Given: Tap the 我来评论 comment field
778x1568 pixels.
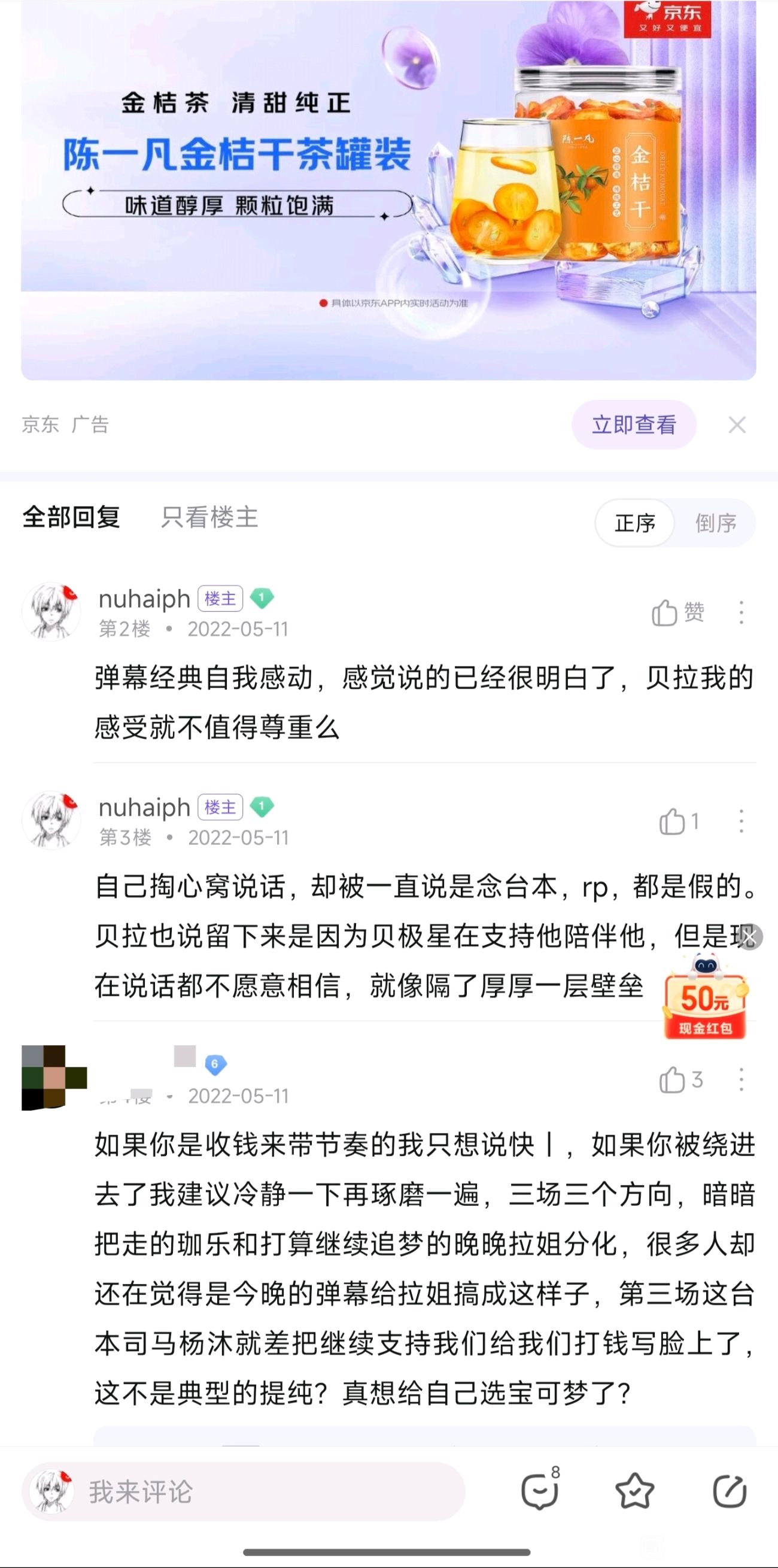Looking at the screenshot, I should click(244, 1492).
